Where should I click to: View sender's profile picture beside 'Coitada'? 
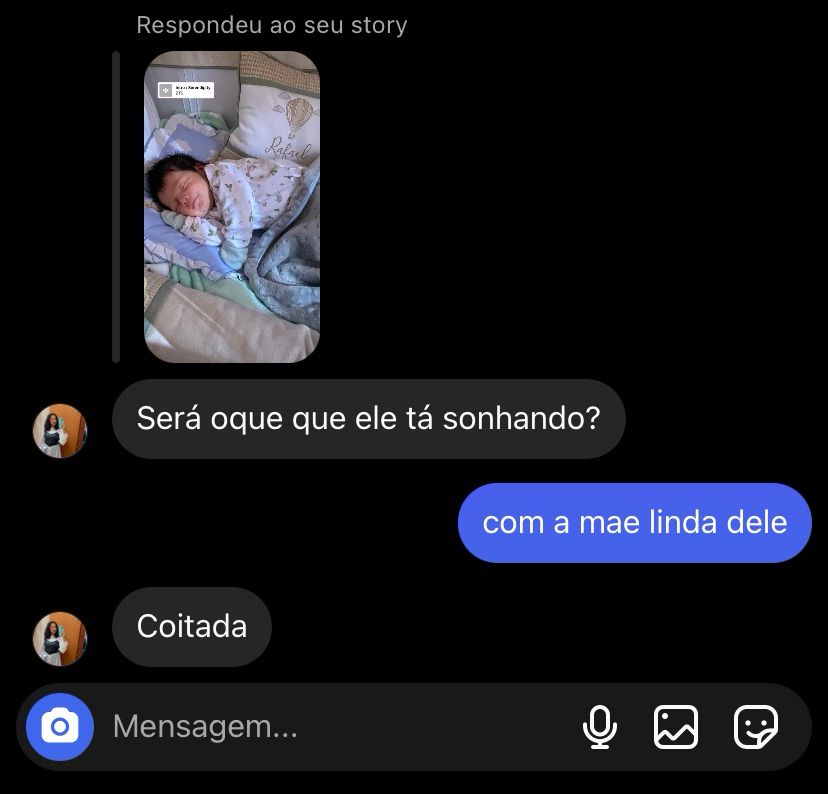60,639
